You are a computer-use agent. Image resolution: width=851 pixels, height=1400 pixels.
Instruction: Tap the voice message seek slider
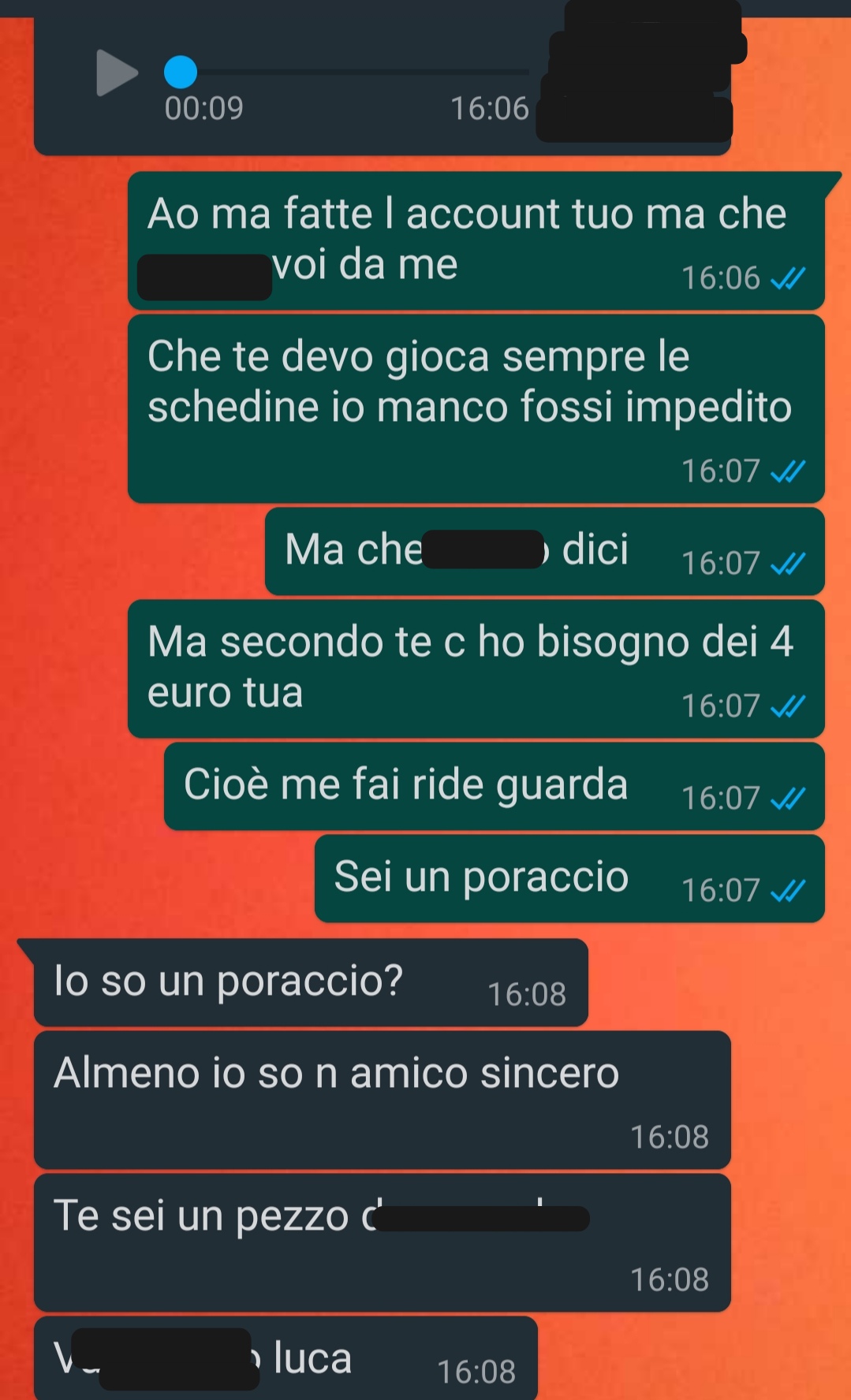click(x=347, y=73)
